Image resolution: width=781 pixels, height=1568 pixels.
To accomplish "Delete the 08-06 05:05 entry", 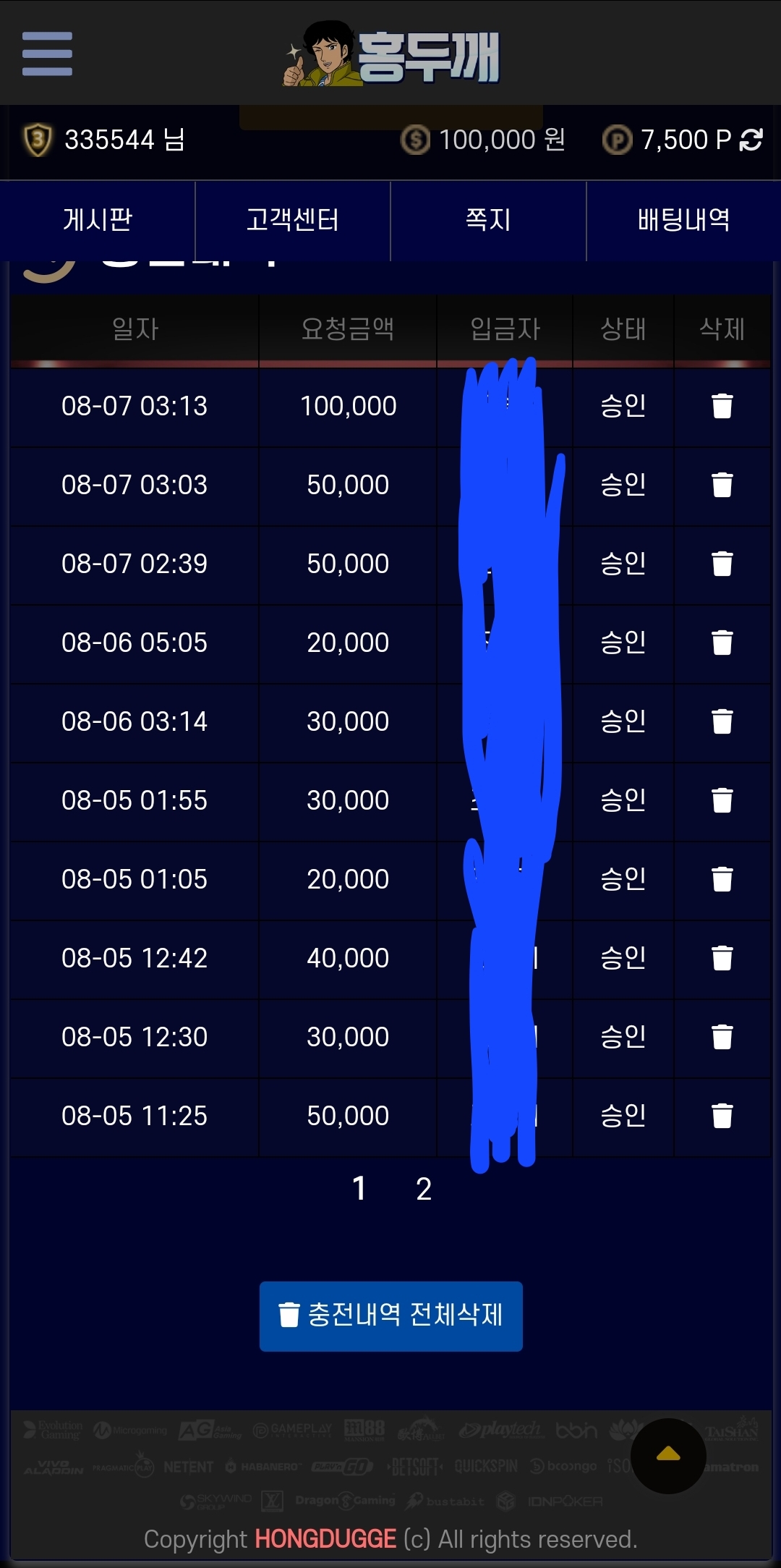I will [x=722, y=643].
